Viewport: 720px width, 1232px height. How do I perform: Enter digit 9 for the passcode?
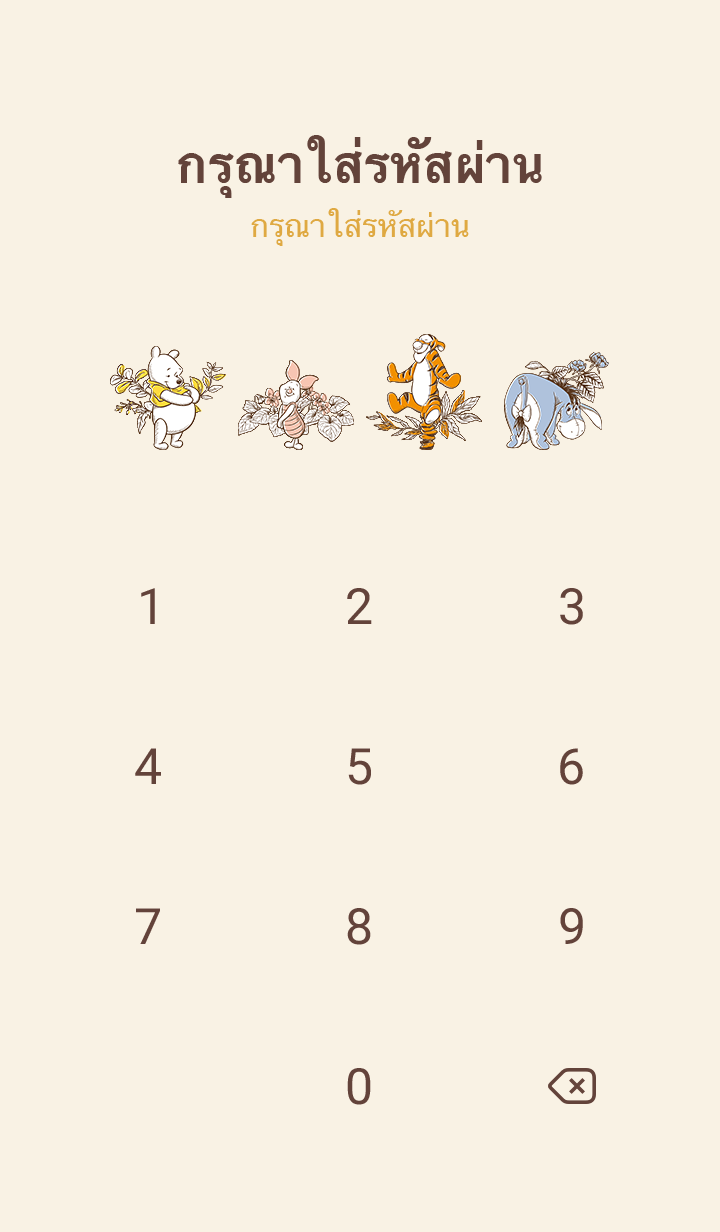click(x=571, y=927)
